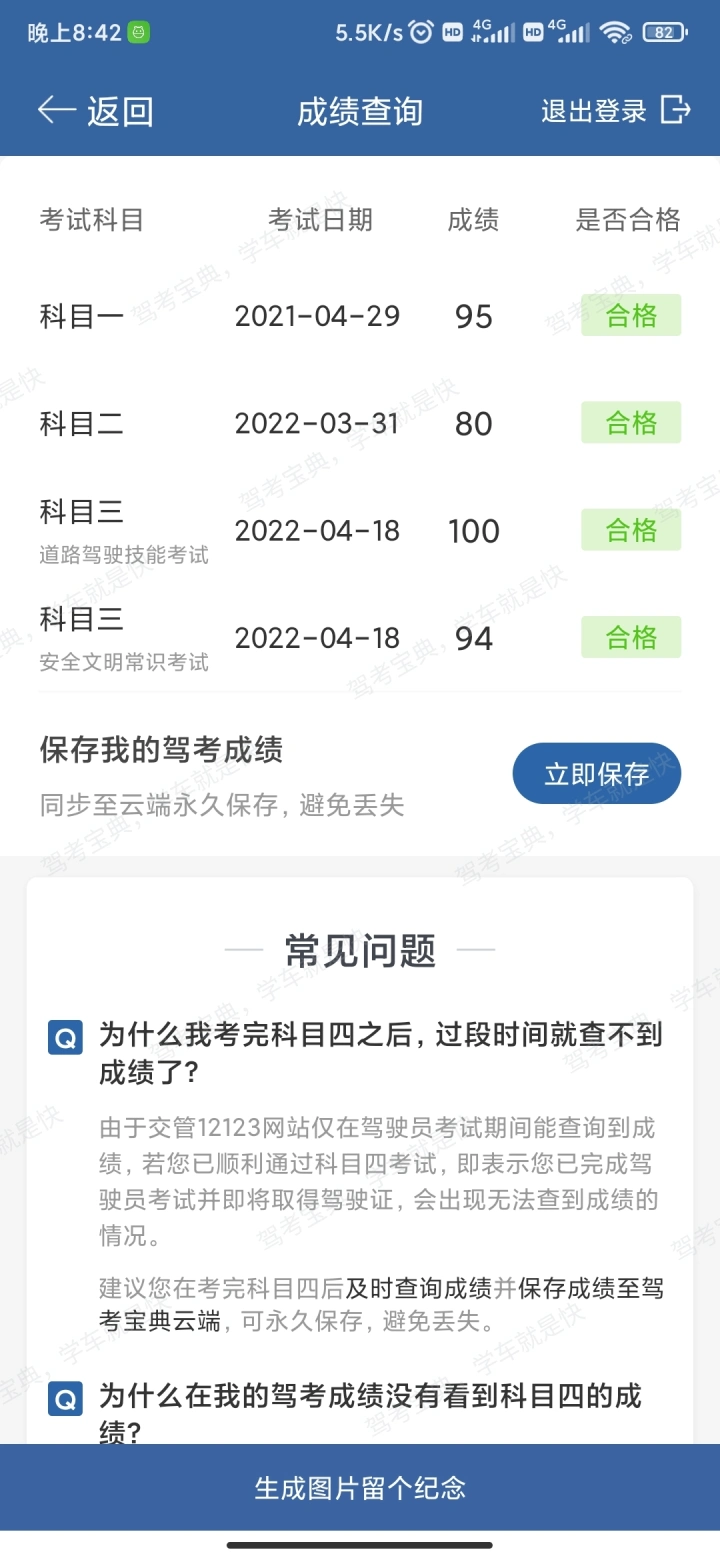Tap the 立即保存 button
The image size is (720, 1560).
tap(597, 774)
